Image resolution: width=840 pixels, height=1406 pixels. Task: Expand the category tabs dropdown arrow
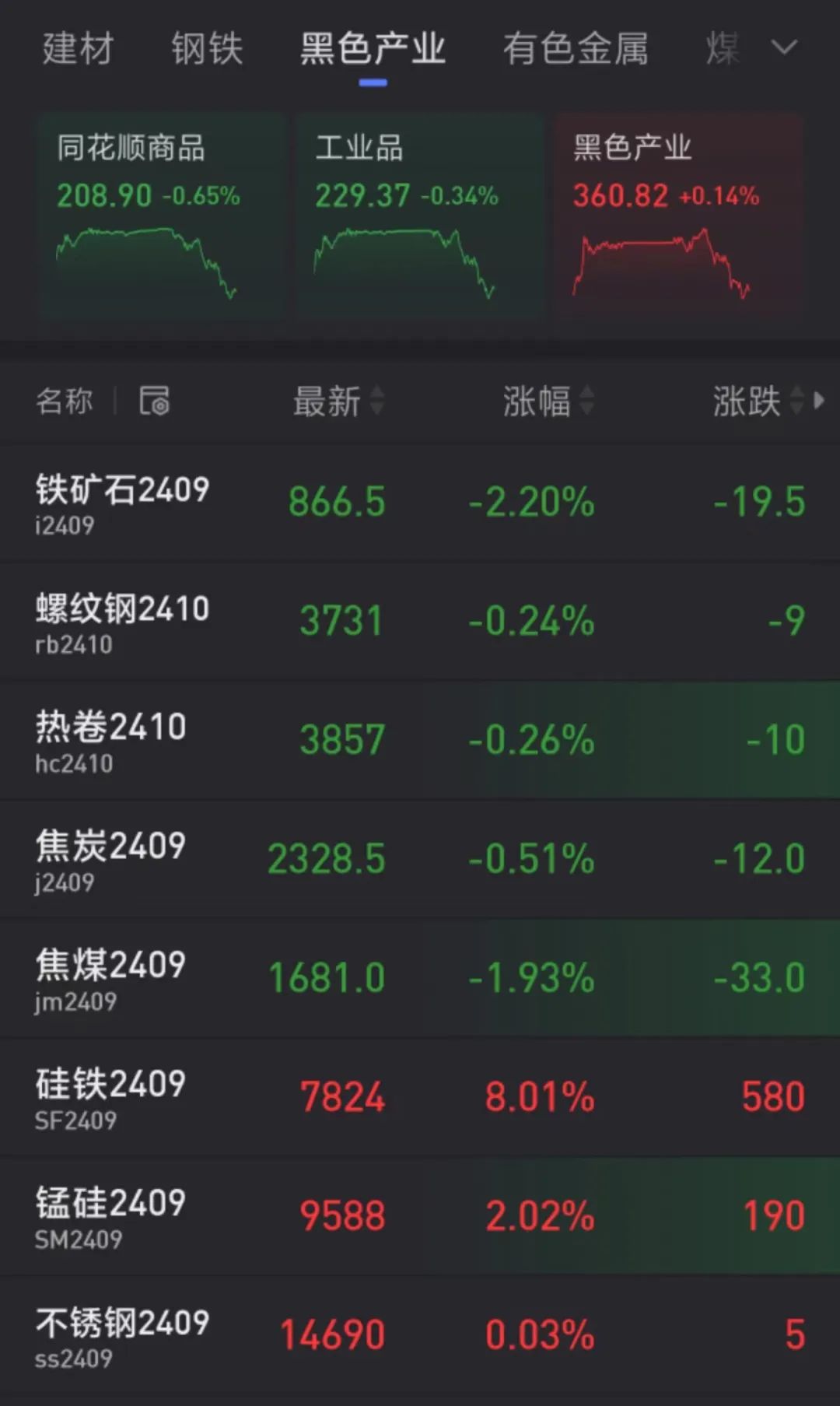click(x=783, y=48)
